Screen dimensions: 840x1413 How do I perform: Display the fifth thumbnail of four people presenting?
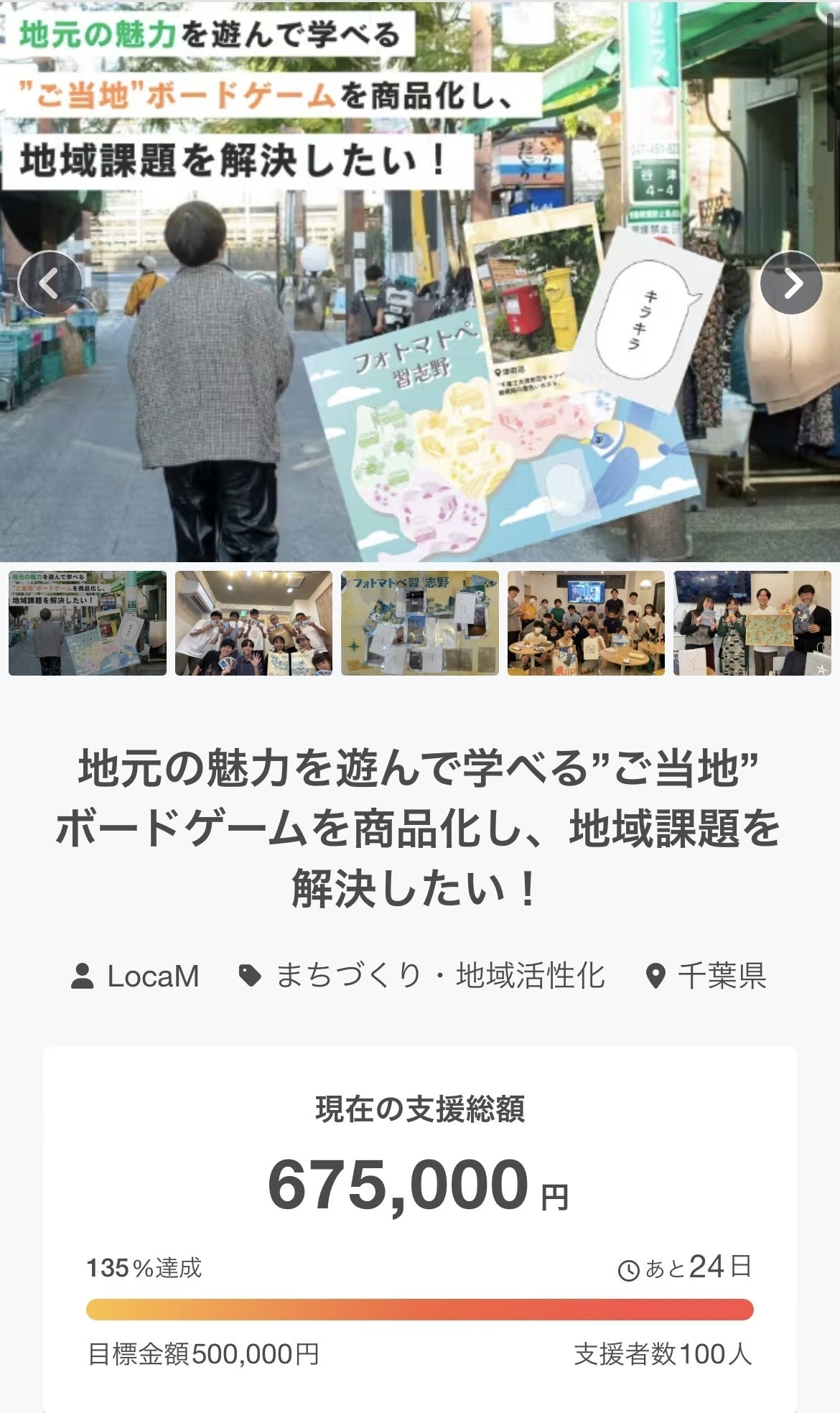752,623
